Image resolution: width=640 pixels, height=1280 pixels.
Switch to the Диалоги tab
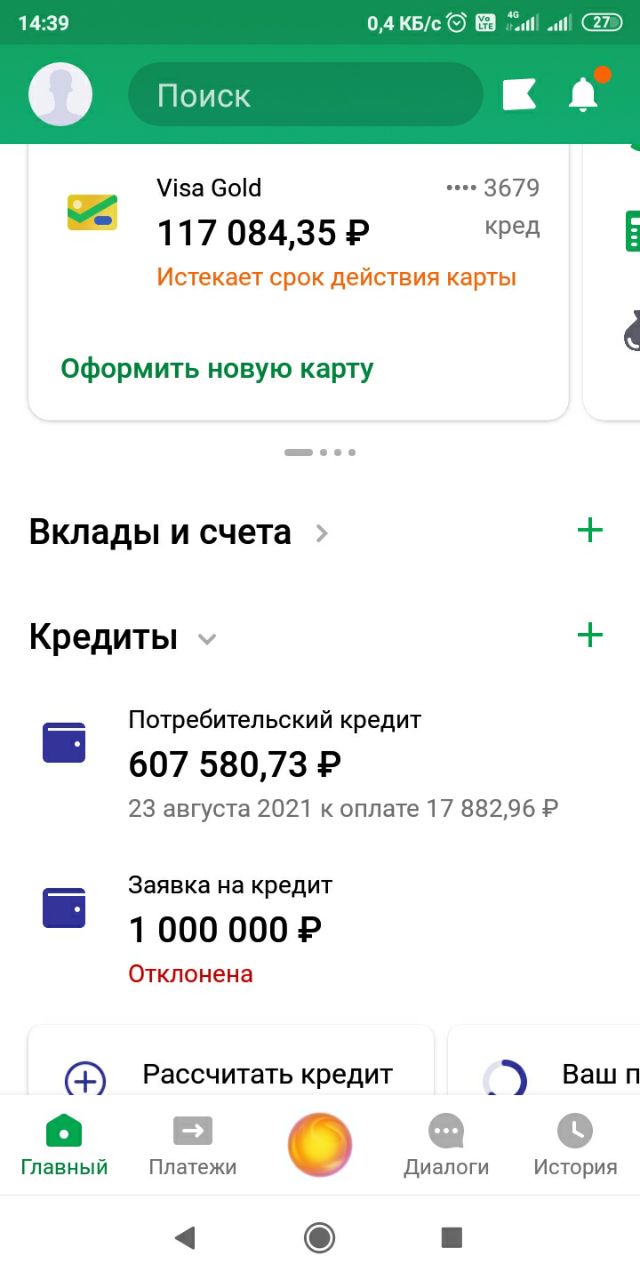pyautogui.click(x=446, y=1146)
